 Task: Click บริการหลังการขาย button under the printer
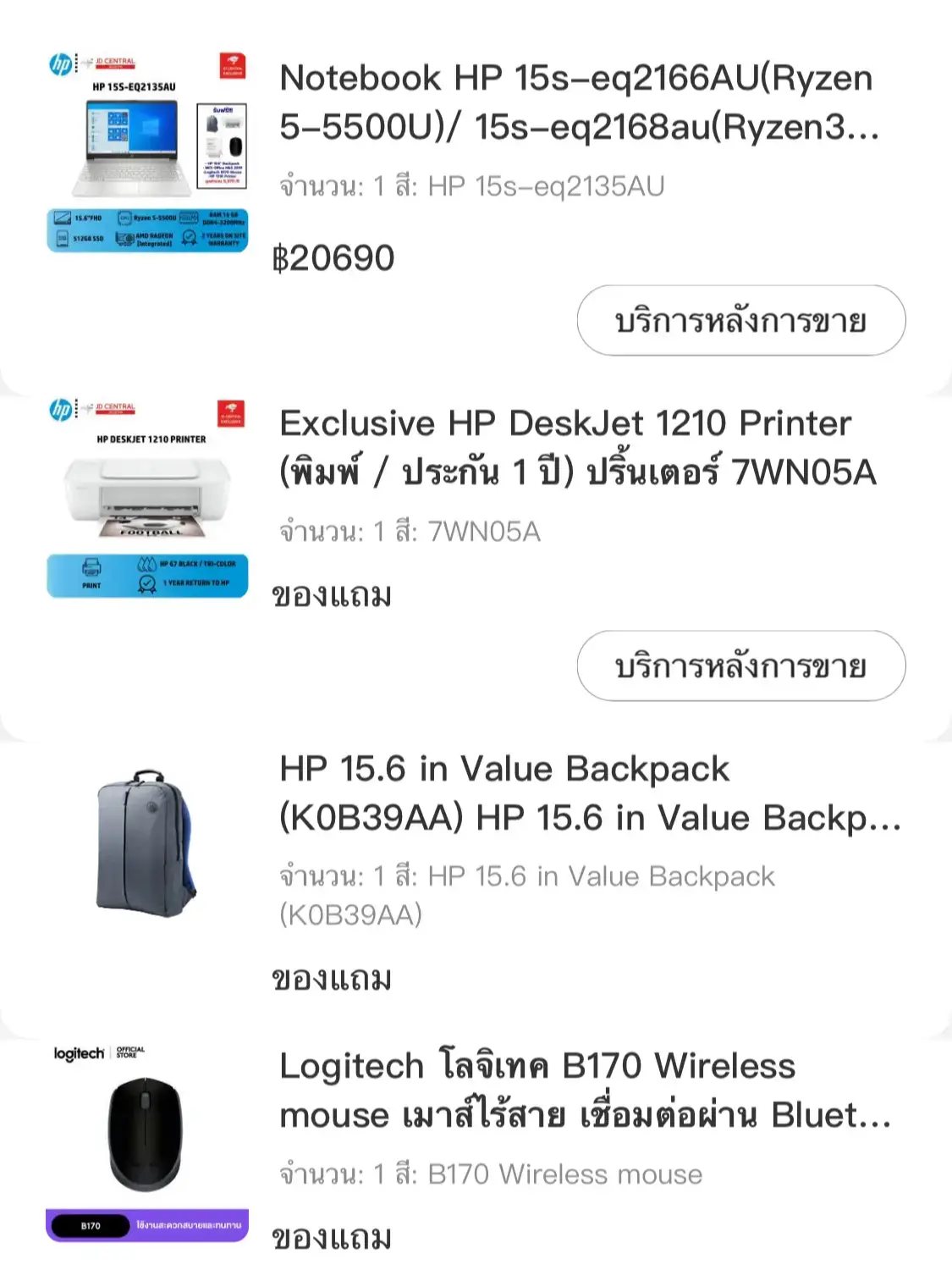click(740, 666)
